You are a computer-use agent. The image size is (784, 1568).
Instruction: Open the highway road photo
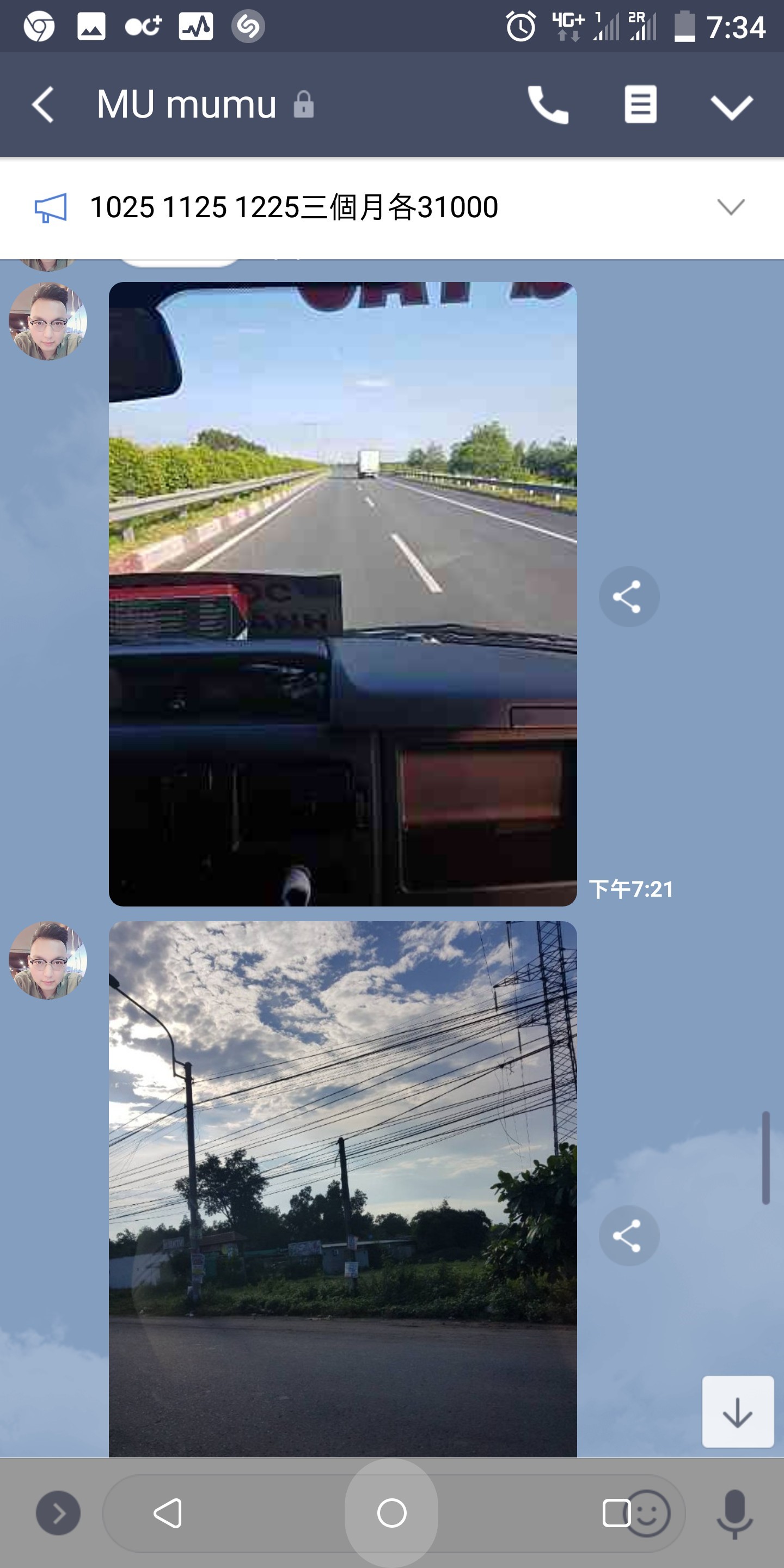342,593
